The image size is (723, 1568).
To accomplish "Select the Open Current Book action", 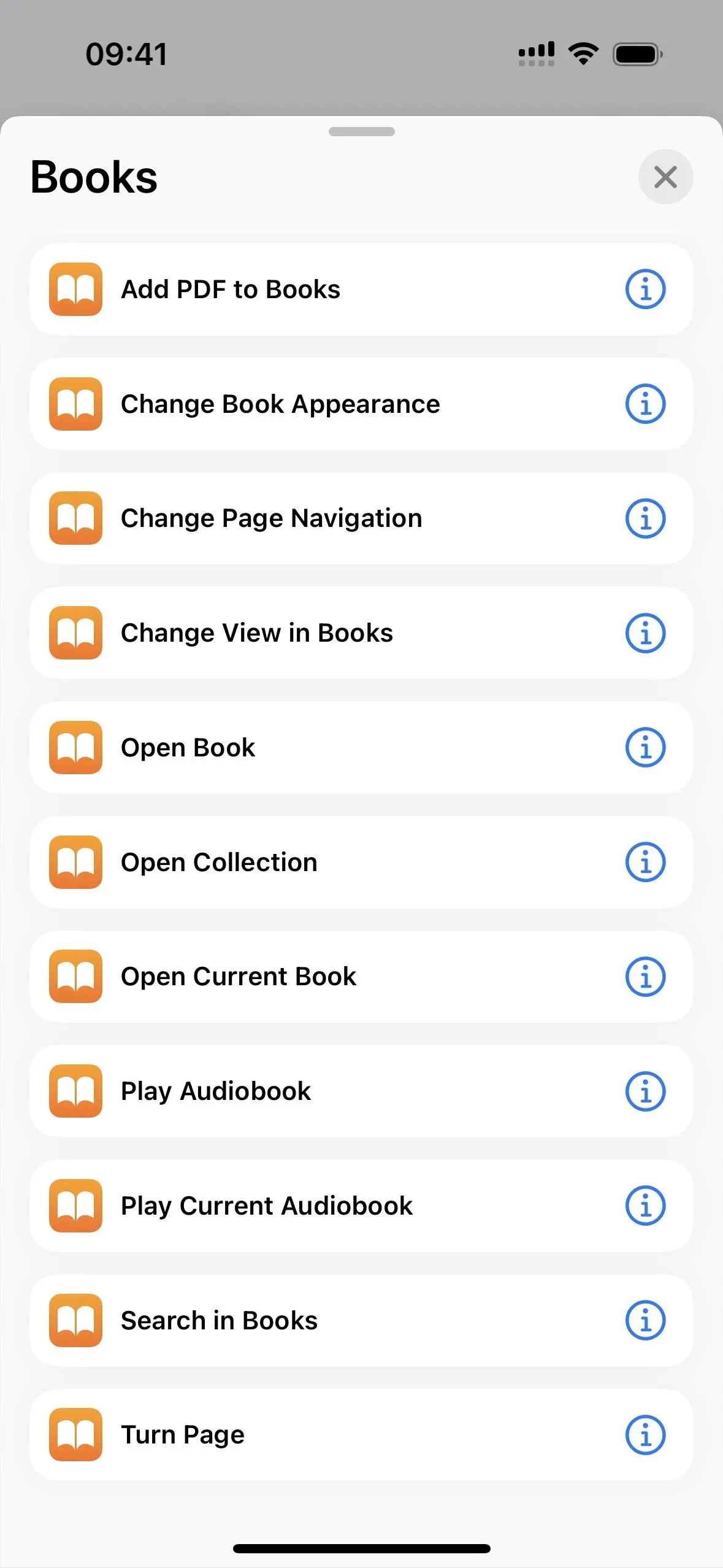I will point(361,977).
